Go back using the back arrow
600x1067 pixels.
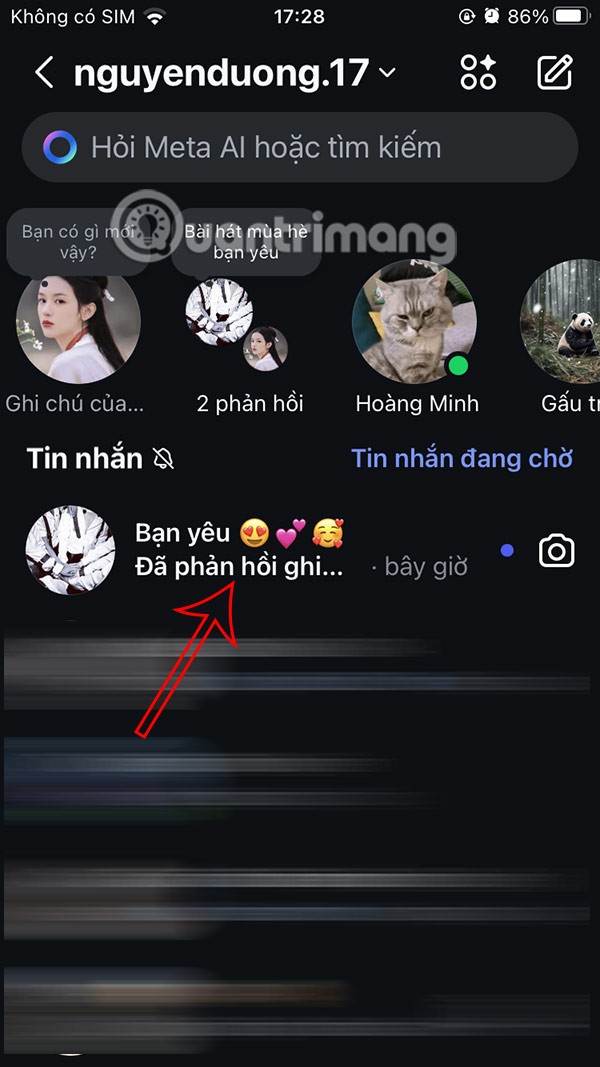pos(44,73)
